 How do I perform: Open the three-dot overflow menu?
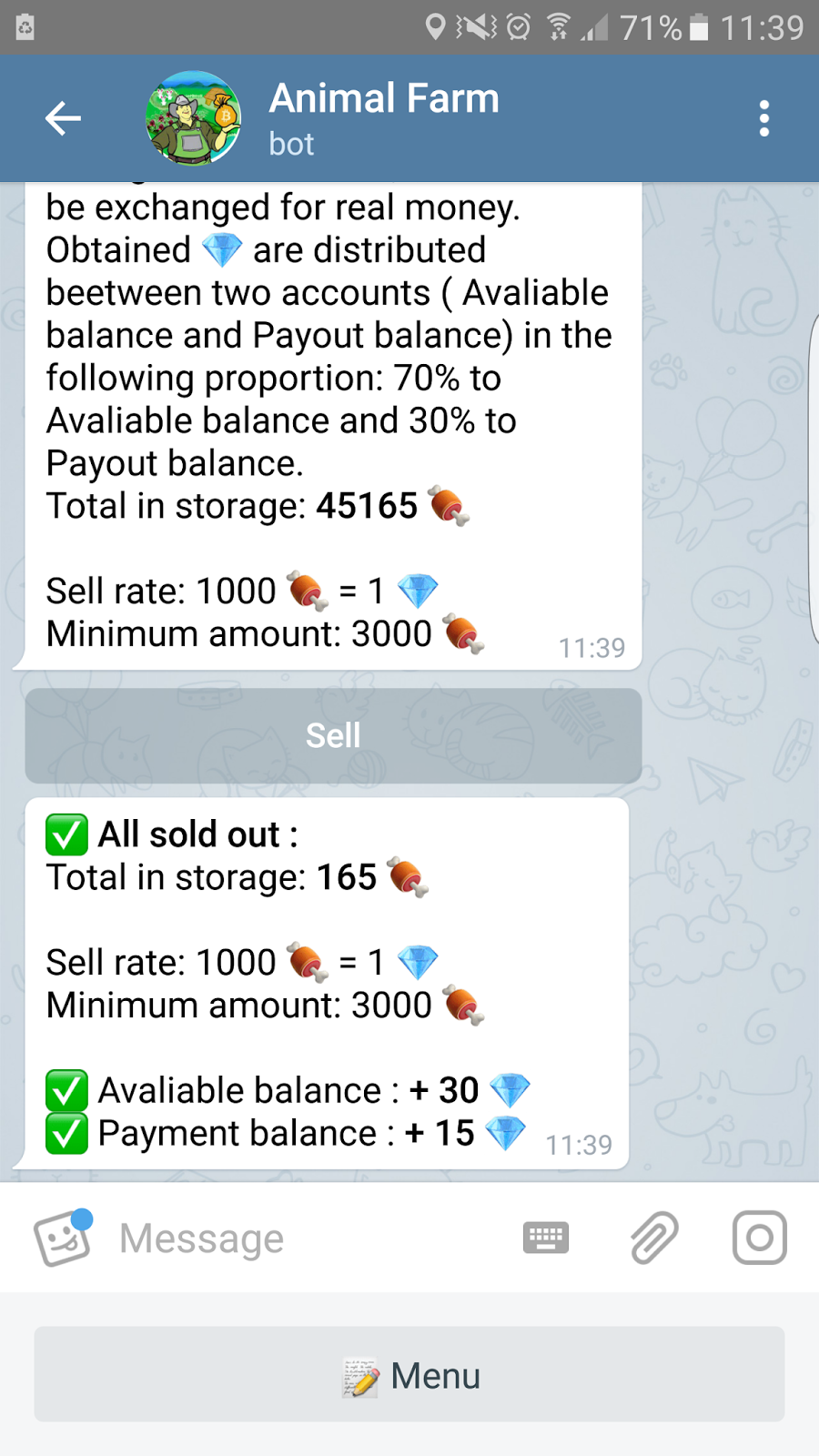coord(763,118)
